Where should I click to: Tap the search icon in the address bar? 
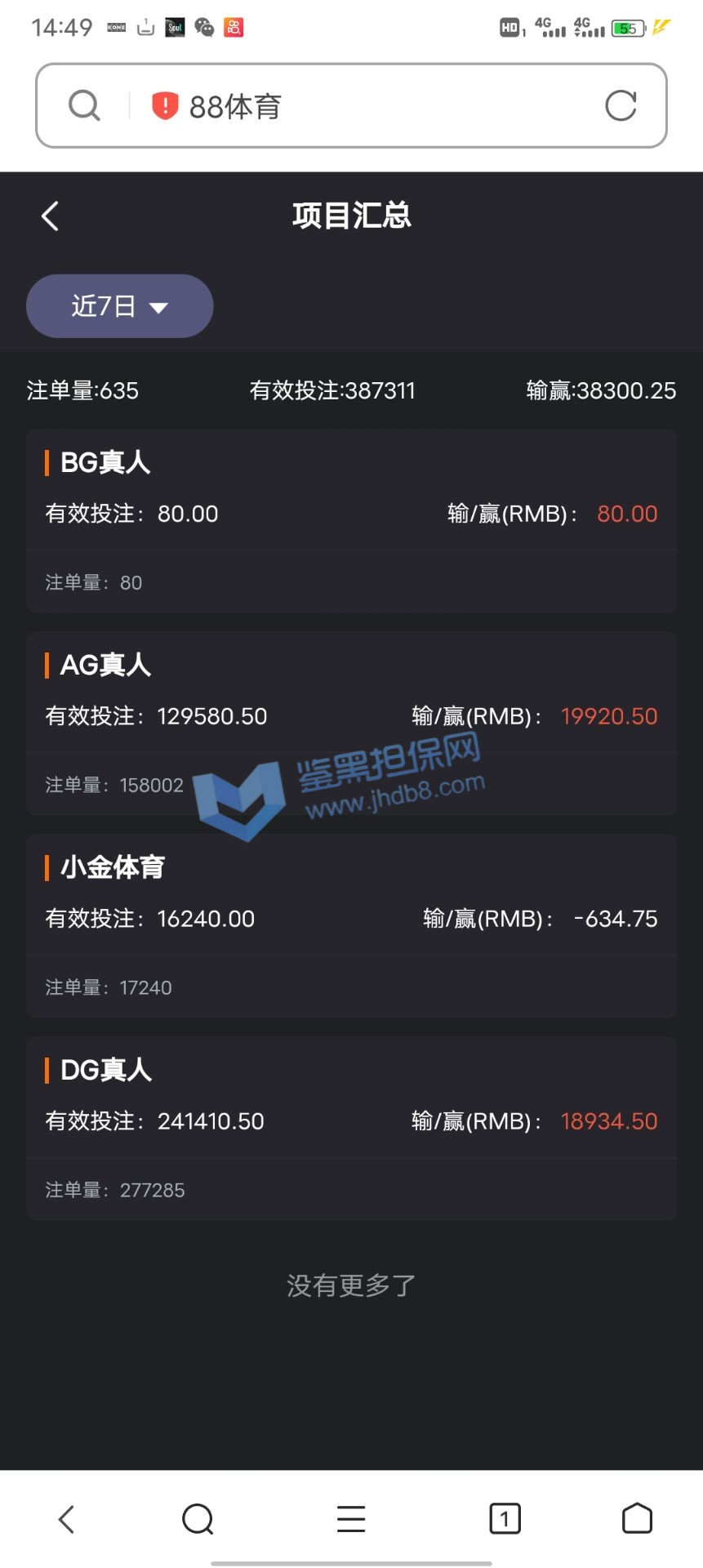84,106
